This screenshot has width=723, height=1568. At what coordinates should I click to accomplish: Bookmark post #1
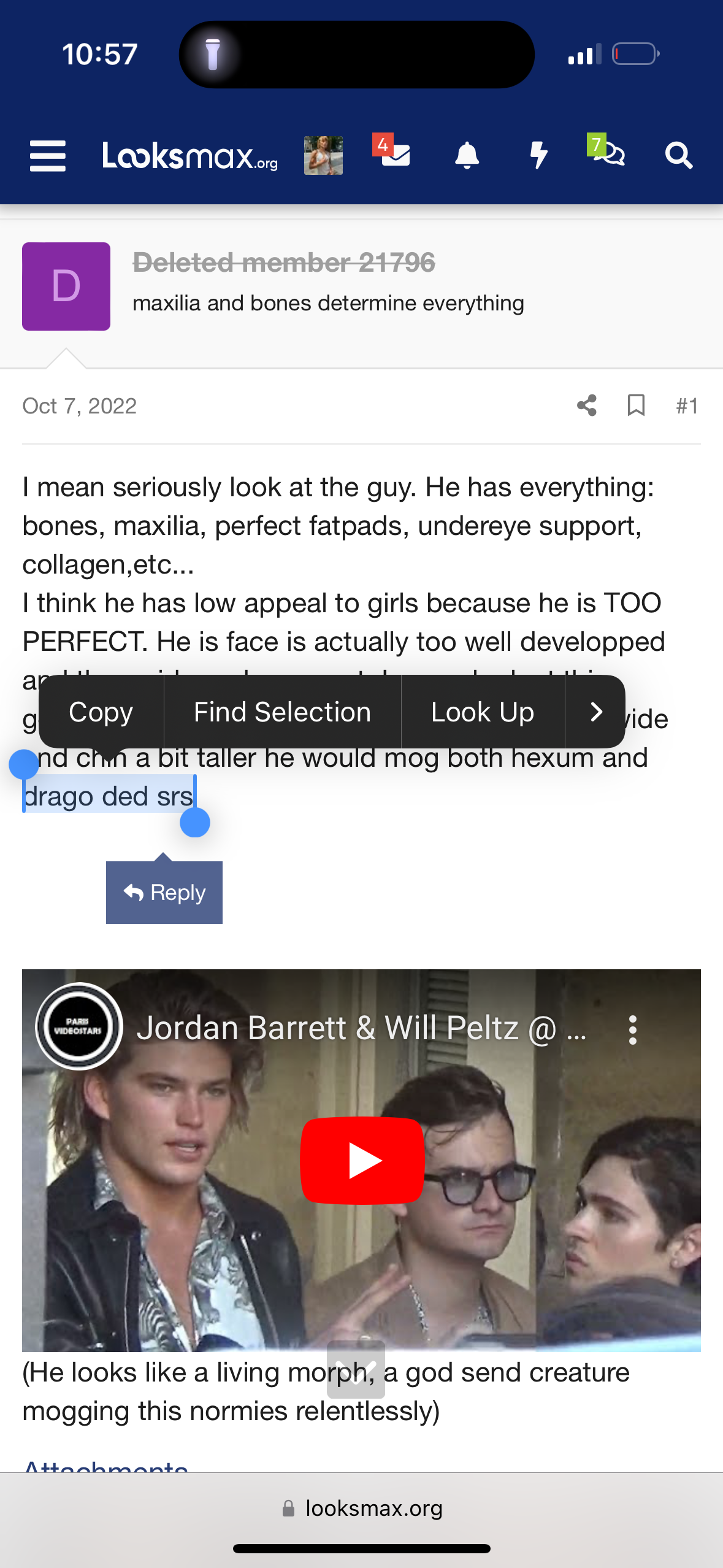[636, 405]
